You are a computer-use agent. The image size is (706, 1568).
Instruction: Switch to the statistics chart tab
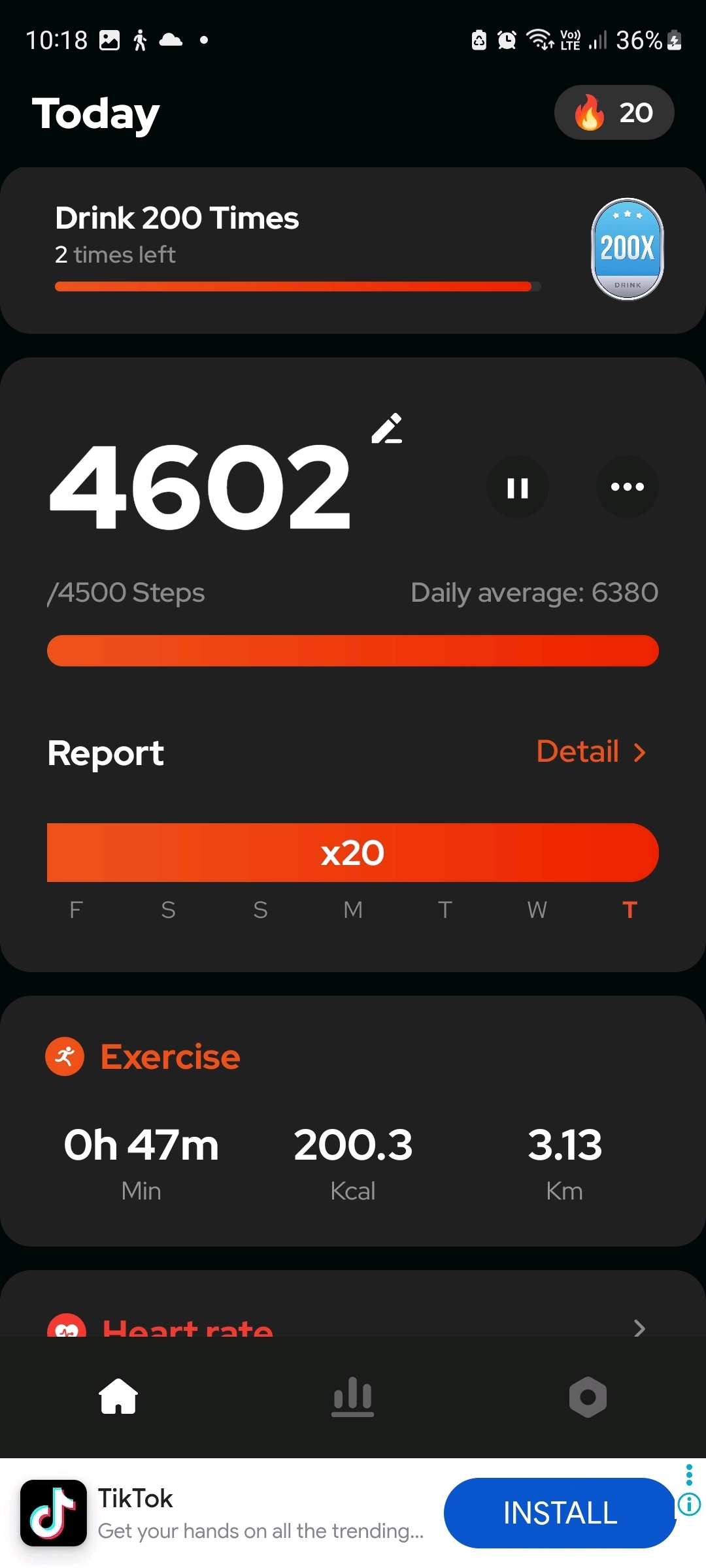click(352, 1397)
